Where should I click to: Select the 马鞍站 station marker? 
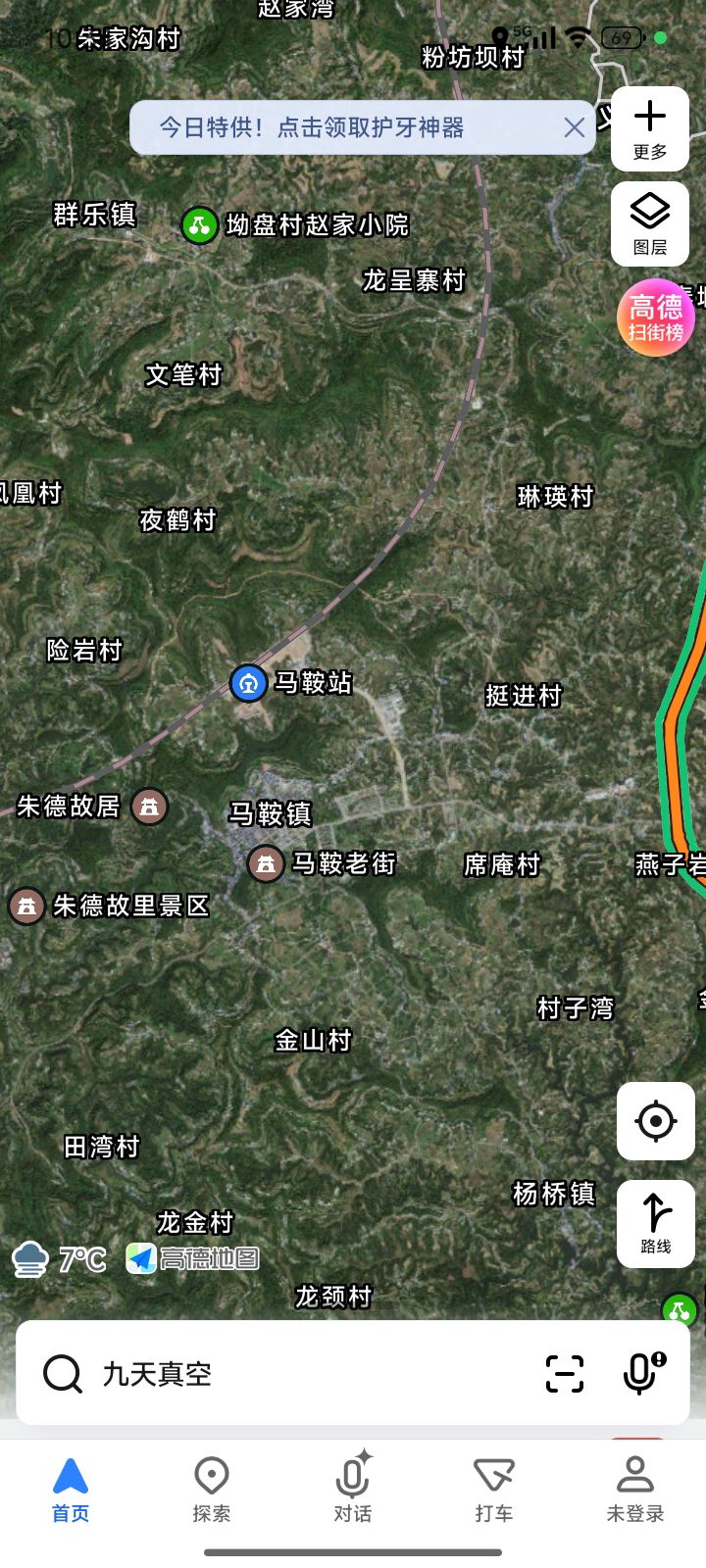(249, 683)
